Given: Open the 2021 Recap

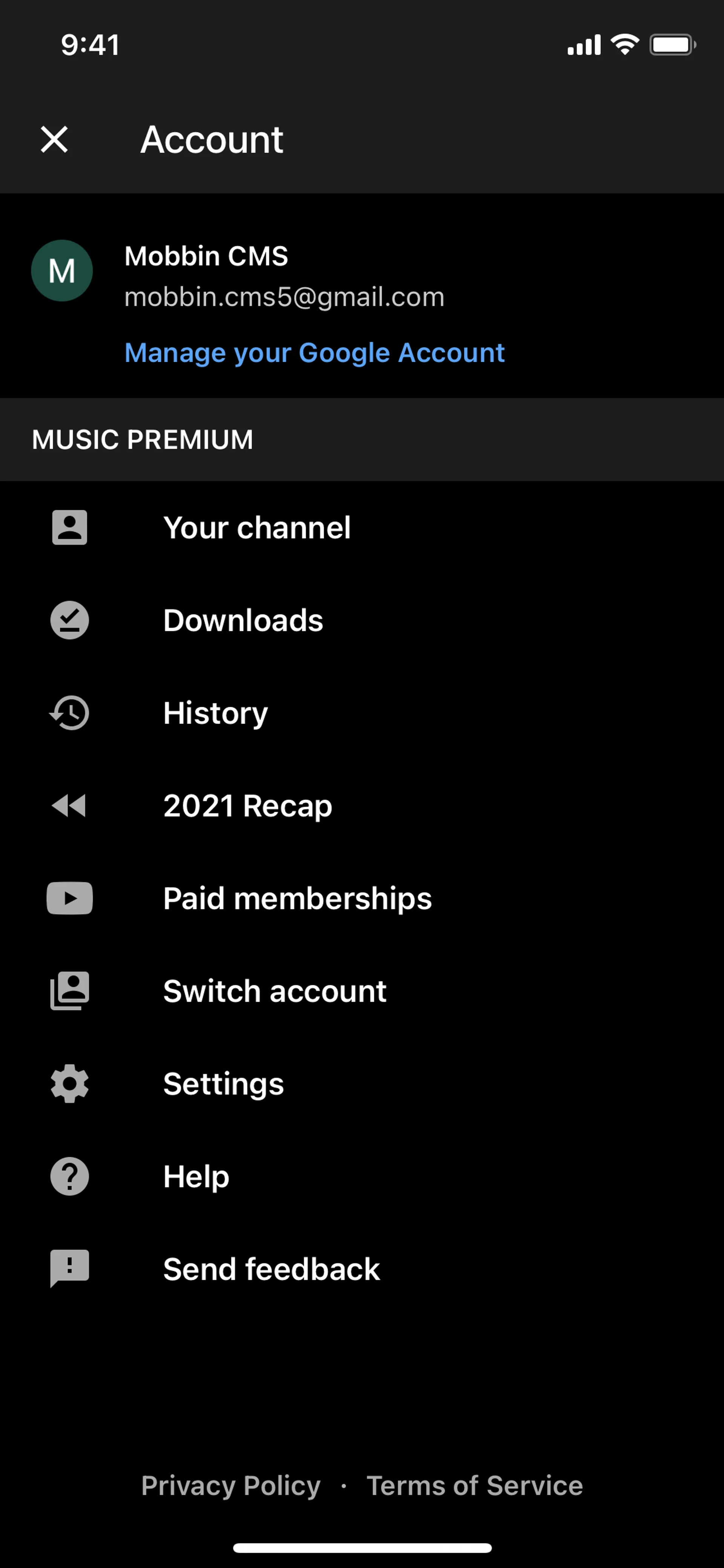Looking at the screenshot, I should click(248, 806).
